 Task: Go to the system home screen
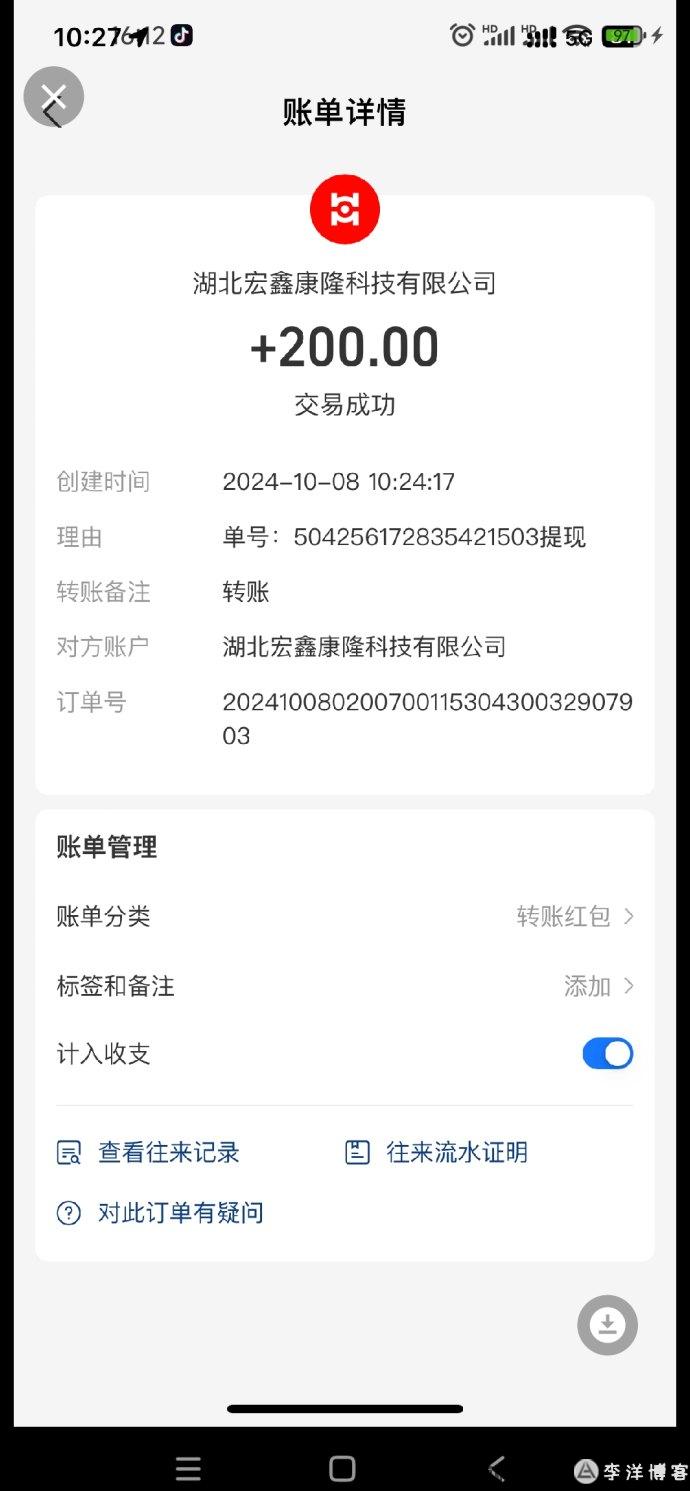[x=342, y=1468]
